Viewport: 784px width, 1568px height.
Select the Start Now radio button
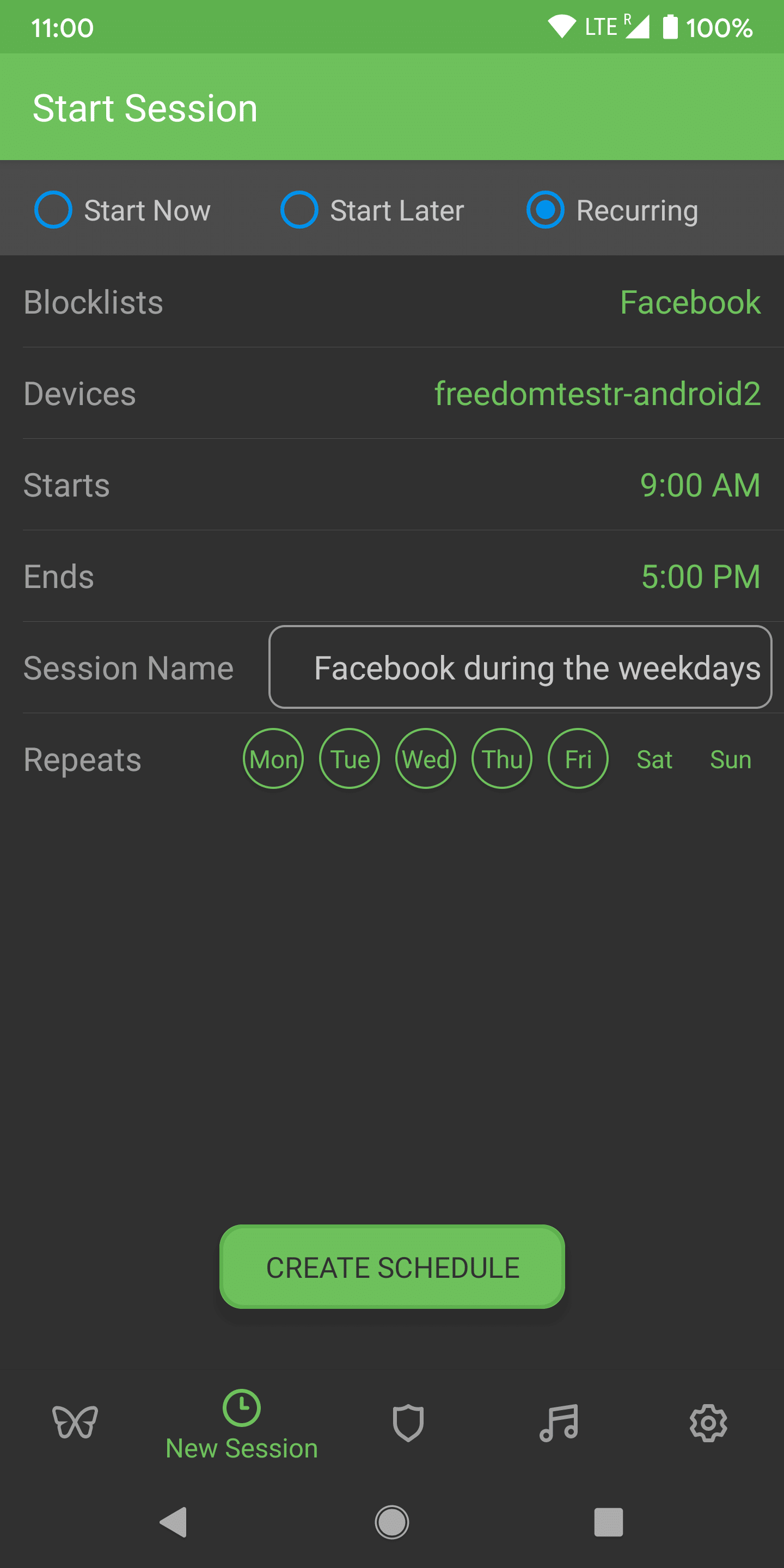tap(54, 210)
